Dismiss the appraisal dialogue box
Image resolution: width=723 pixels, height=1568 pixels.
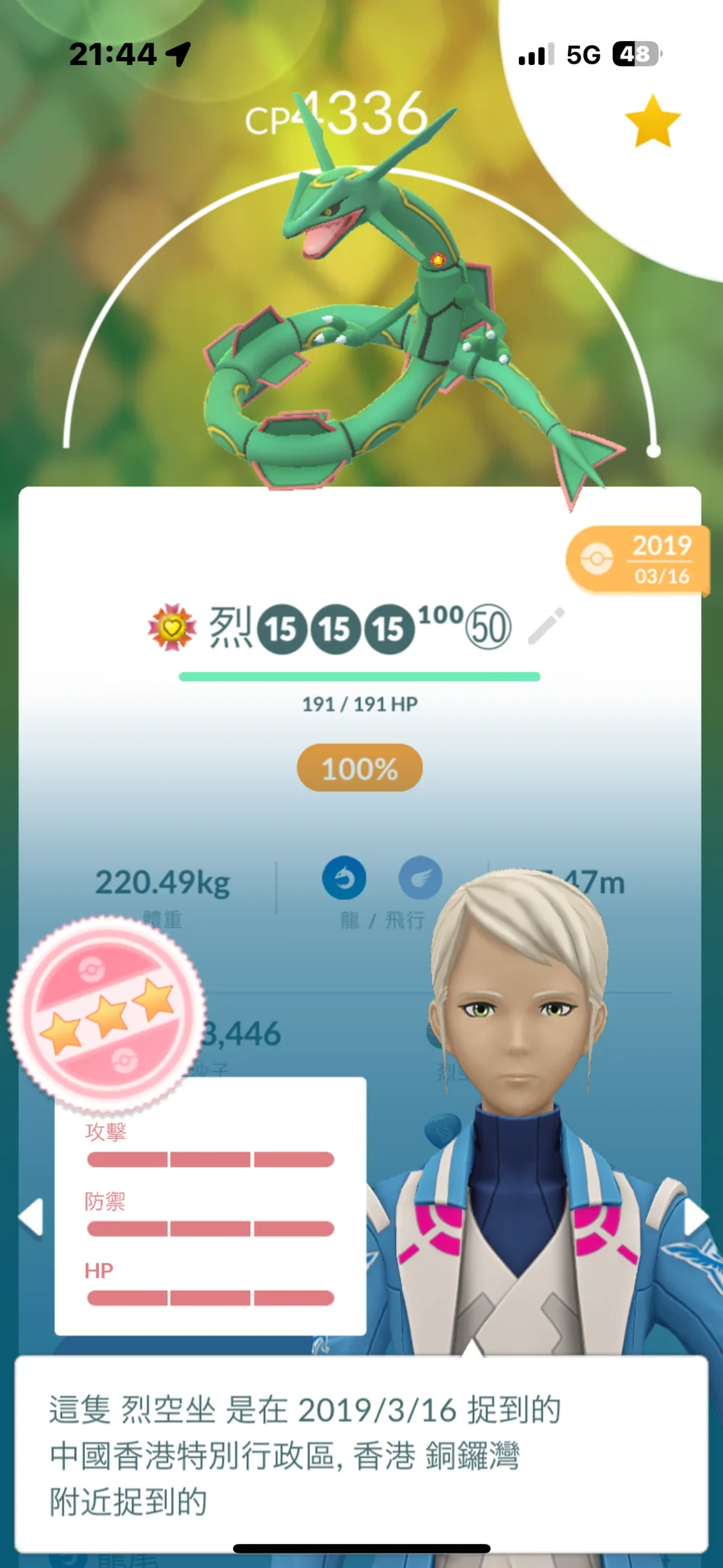point(361,1455)
